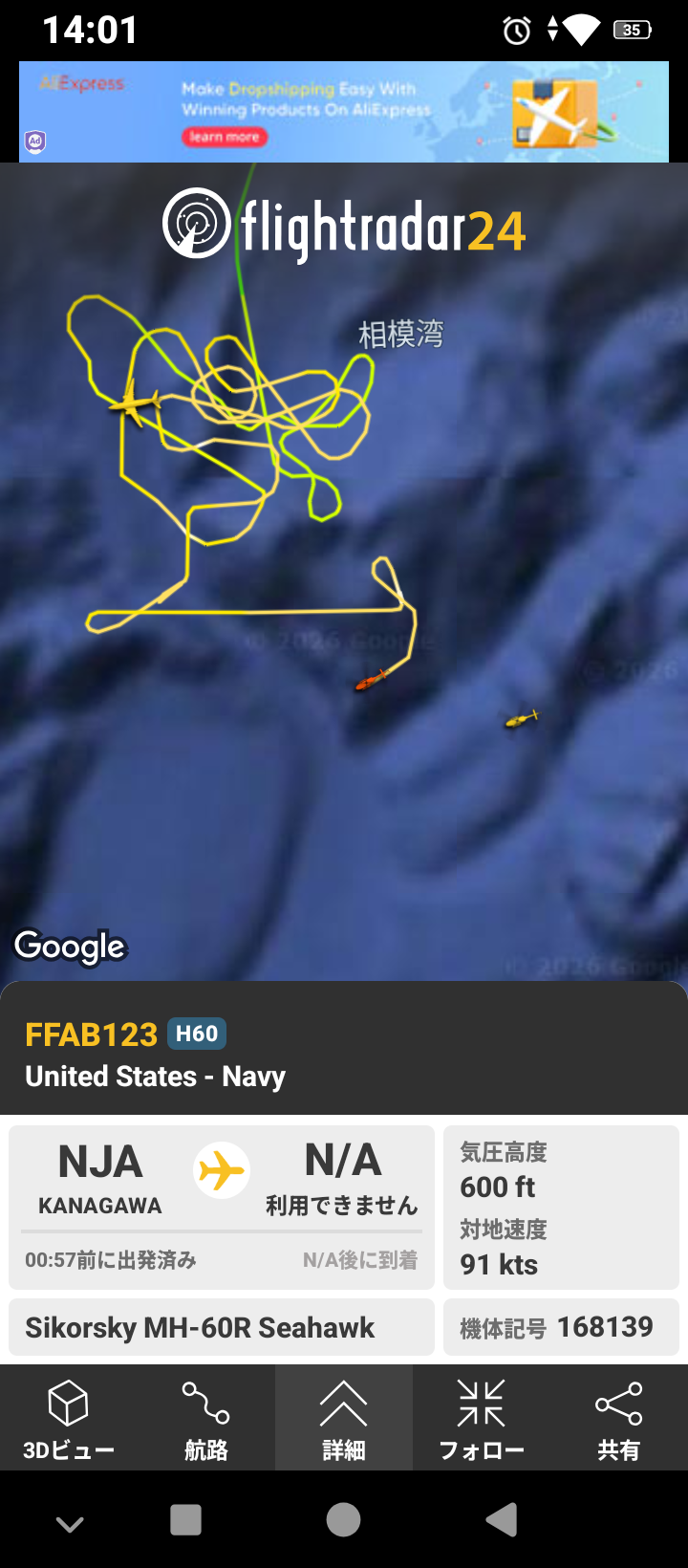This screenshot has width=688, height=1568.
Task: Open the NJA Kanagawa route card
Action: [x=222, y=1207]
